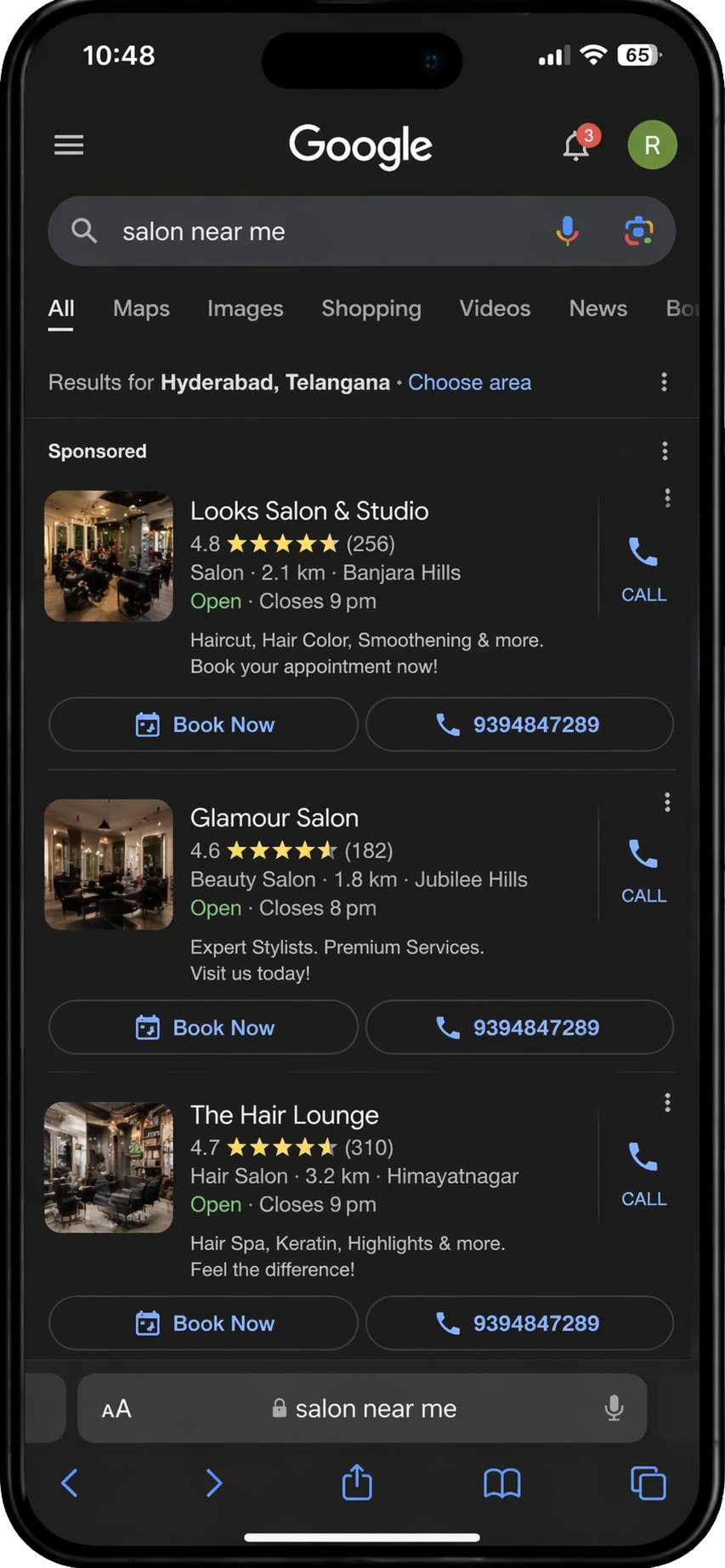Screen dimensions: 725x1568
Task: Open the notifications bell
Action: click(x=576, y=146)
